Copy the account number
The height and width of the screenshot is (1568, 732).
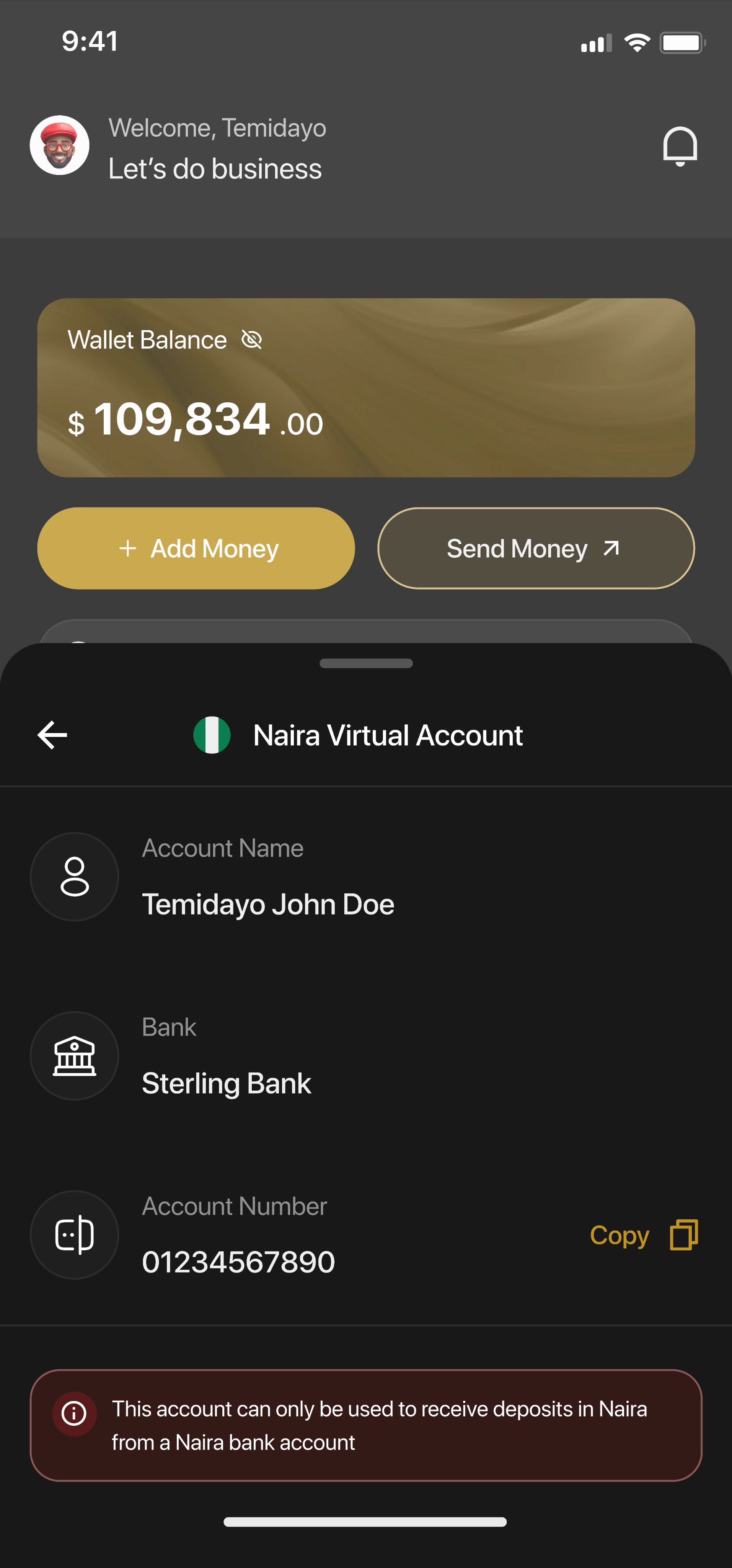pyautogui.click(x=643, y=1235)
